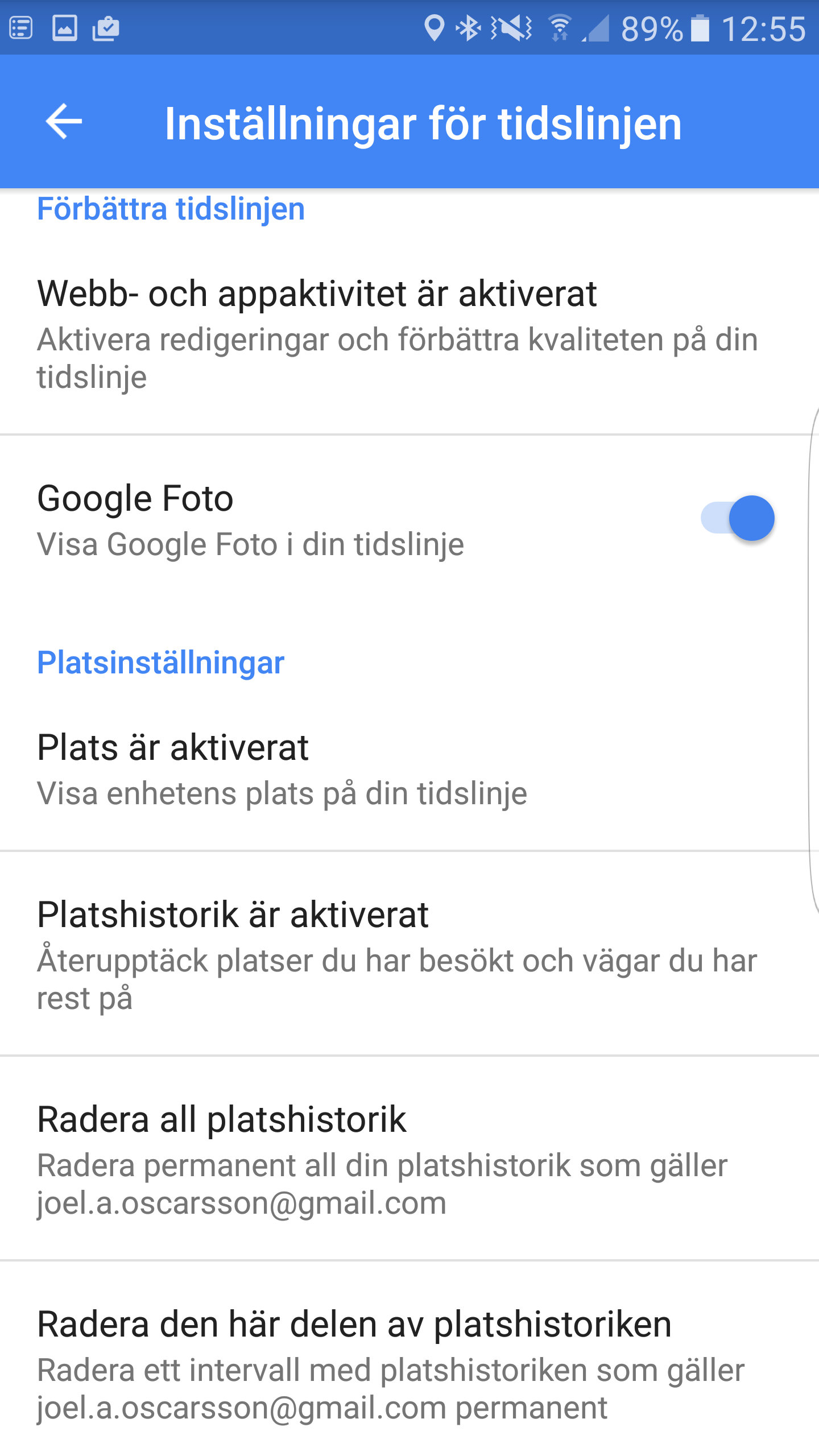The height and width of the screenshot is (1456, 819).
Task: Open Webb- och appaktivitet är aktiverat
Action: pyautogui.click(x=398, y=334)
